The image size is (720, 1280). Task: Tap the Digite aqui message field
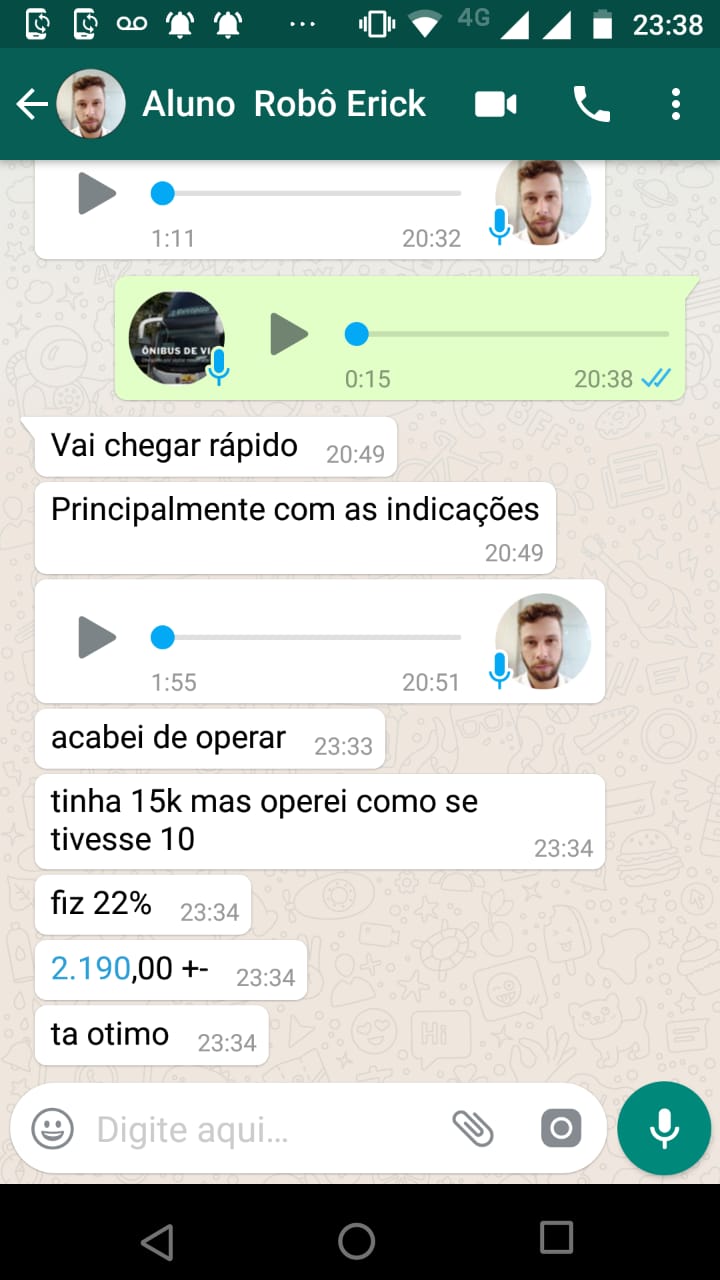tap(260, 1130)
